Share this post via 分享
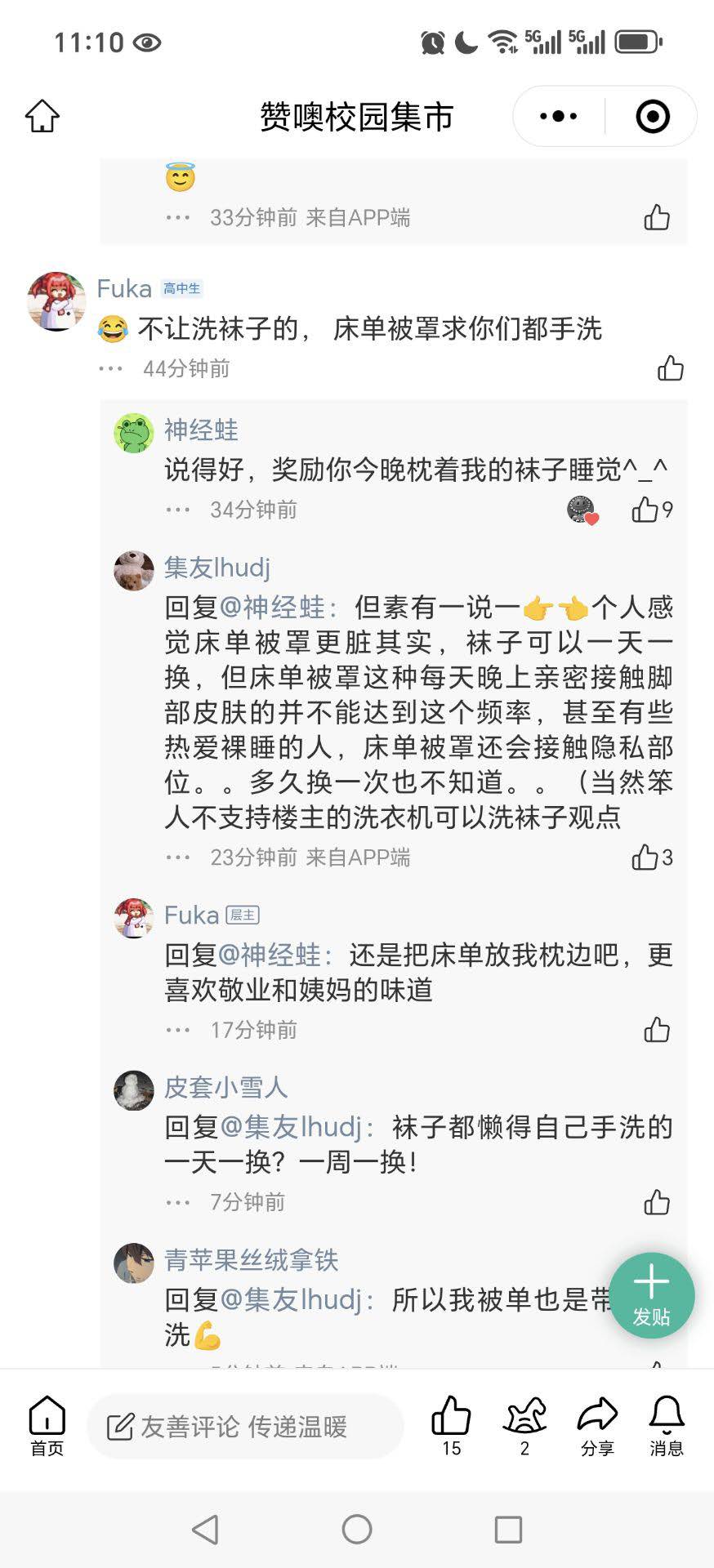The image size is (714, 1568). 597,1426
